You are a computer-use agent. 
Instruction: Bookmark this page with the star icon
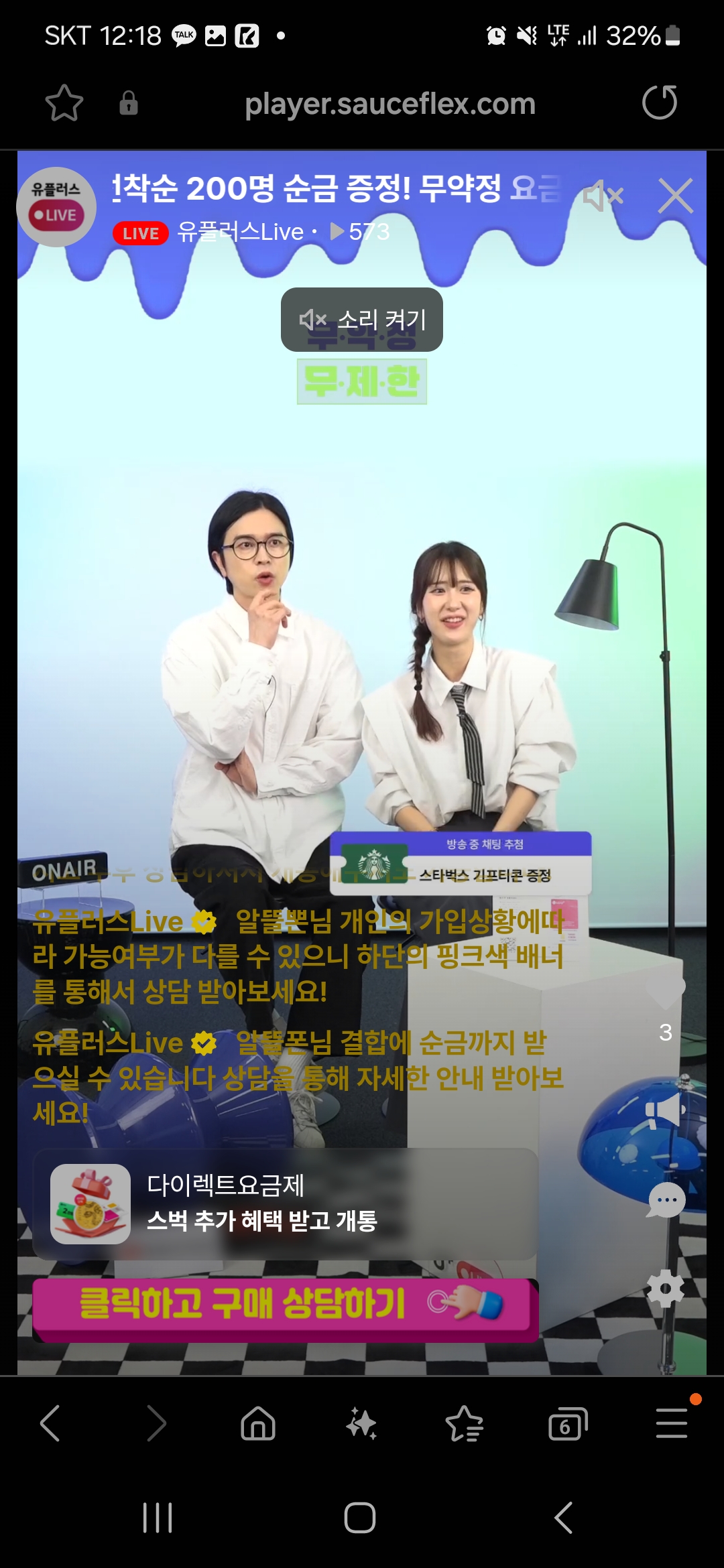click(64, 104)
